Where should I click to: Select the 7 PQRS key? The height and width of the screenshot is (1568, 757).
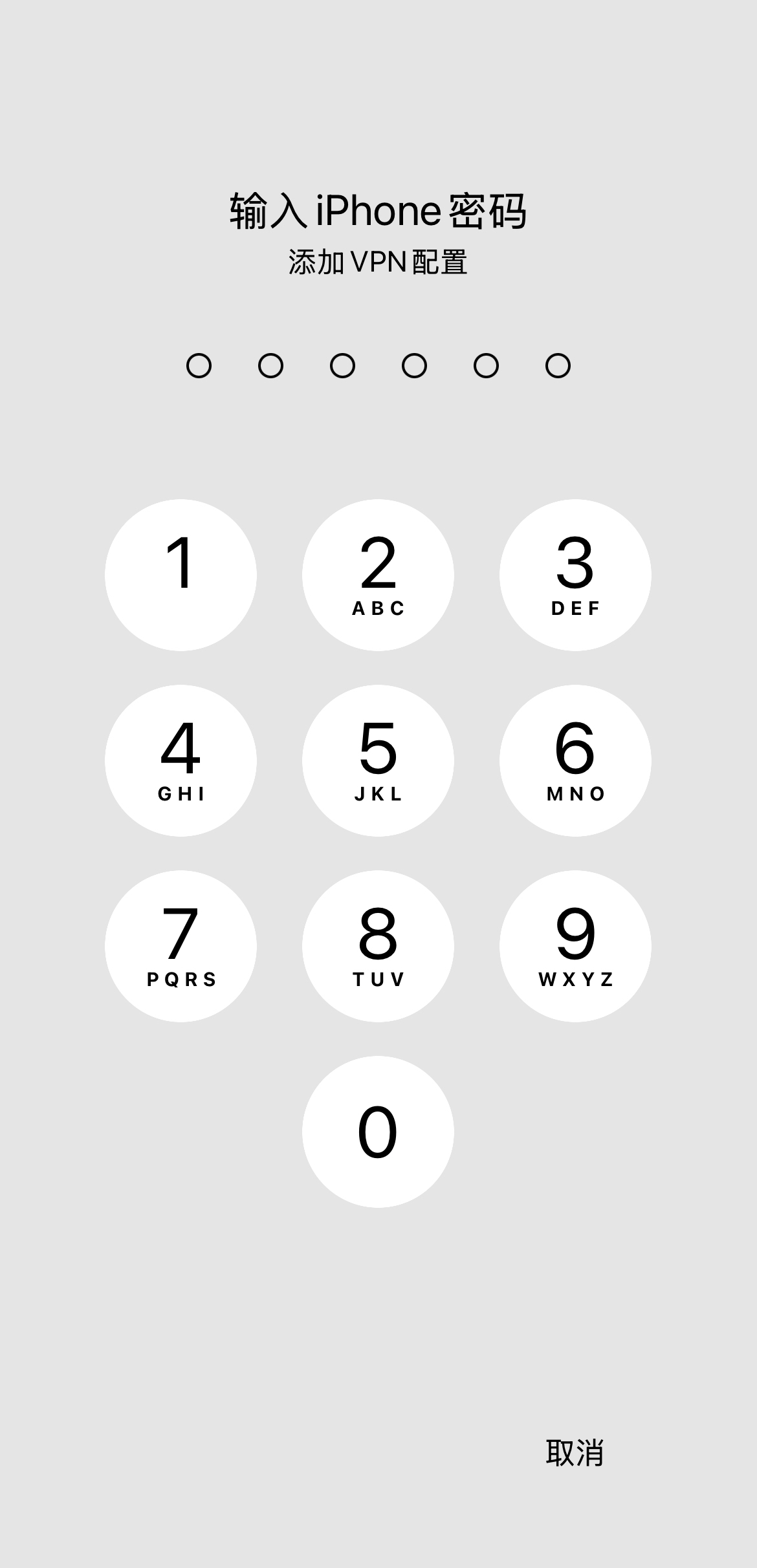pos(181,946)
